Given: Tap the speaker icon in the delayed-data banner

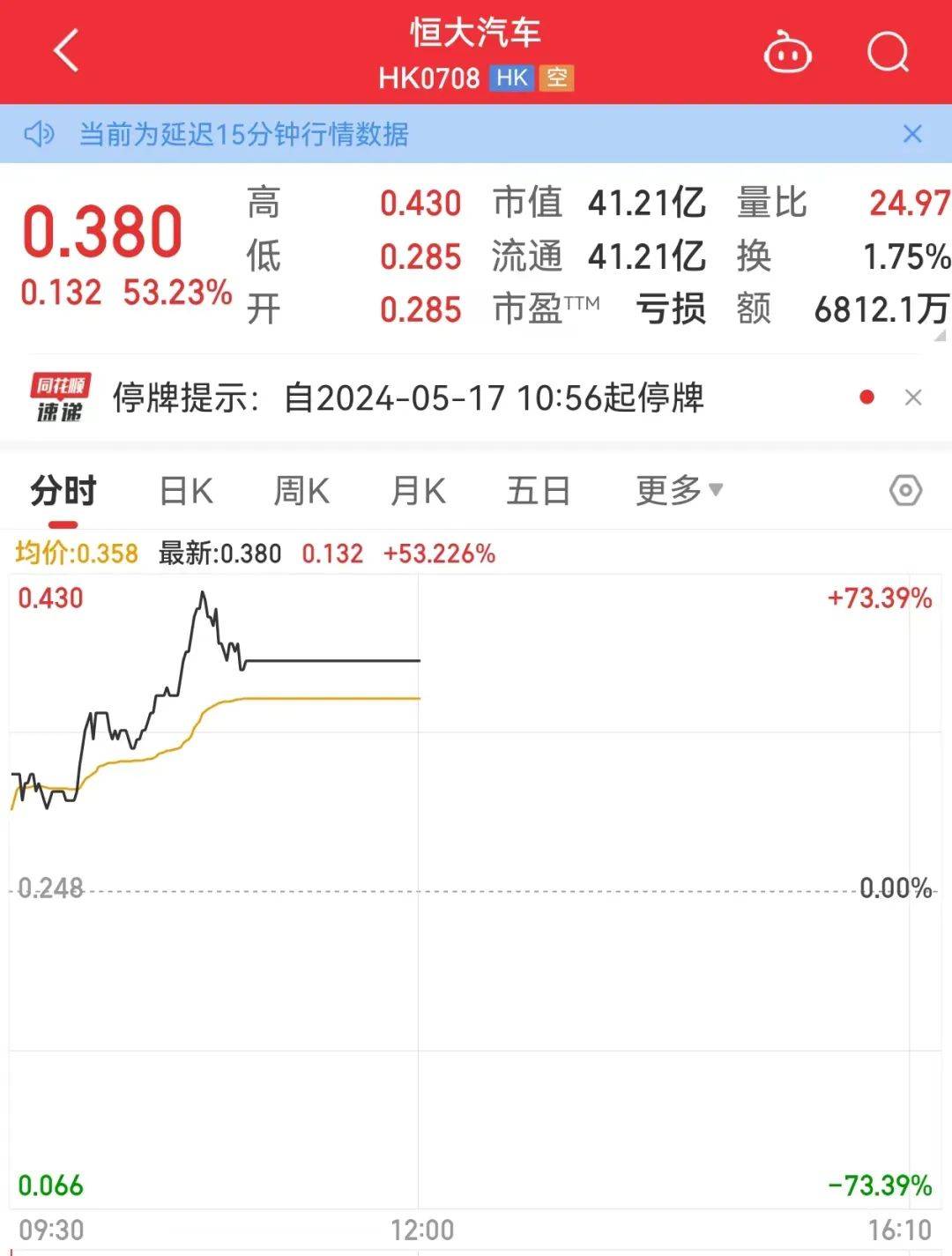Looking at the screenshot, I should click(39, 134).
